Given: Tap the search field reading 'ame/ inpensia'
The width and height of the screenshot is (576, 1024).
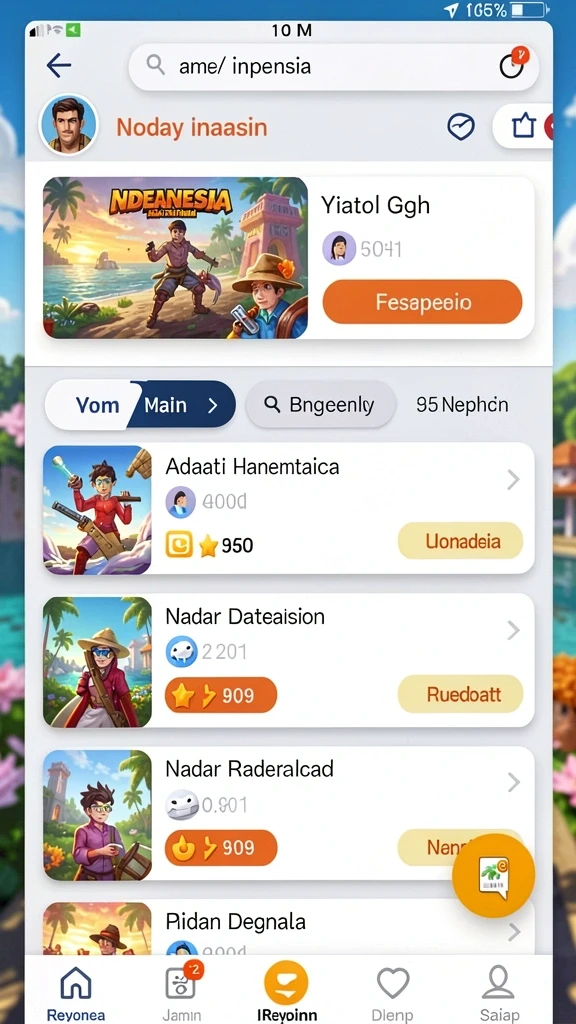Looking at the screenshot, I should 334,67.
